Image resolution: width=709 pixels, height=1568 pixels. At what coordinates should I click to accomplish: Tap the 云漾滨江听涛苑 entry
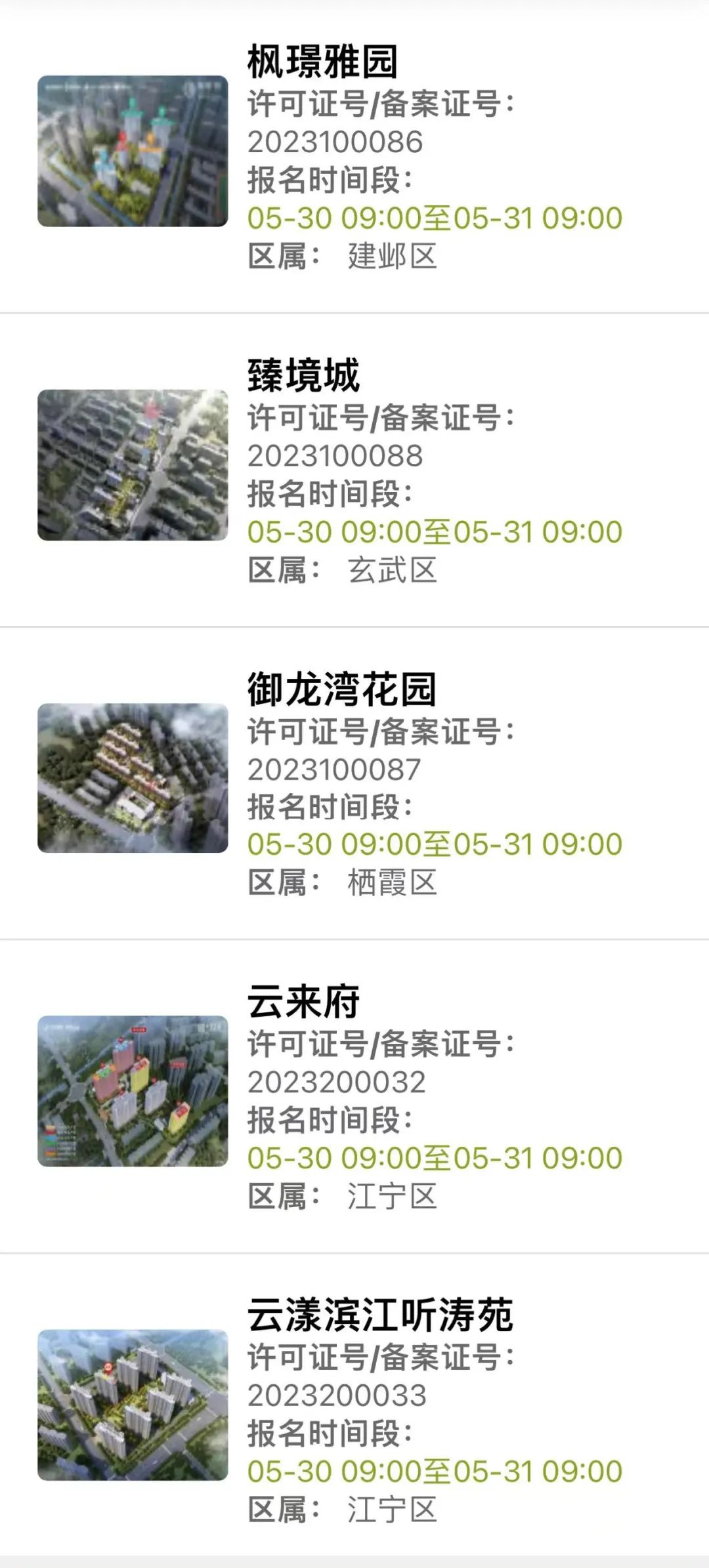click(379, 1315)
